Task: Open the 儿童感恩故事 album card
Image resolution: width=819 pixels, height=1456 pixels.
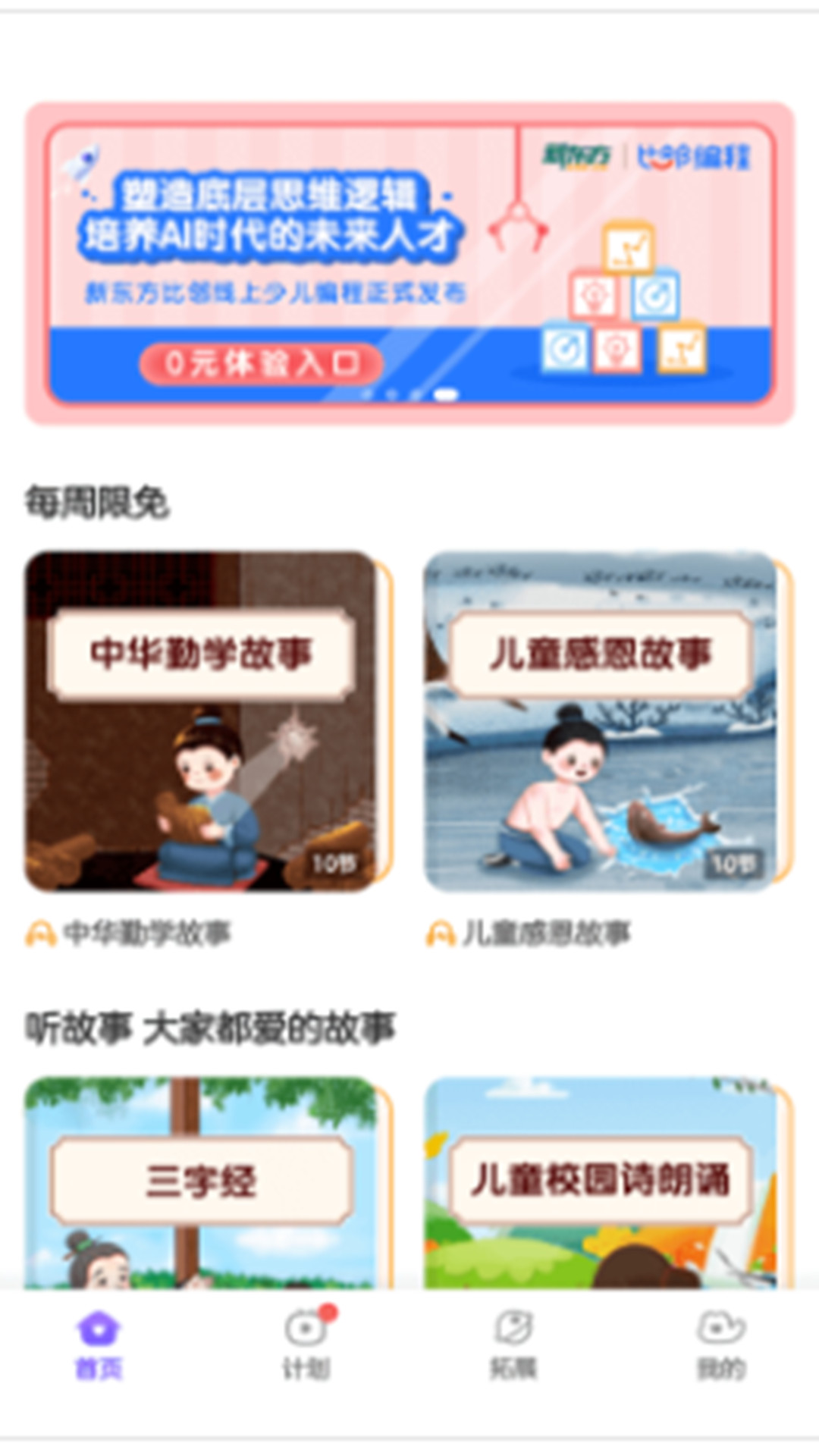Action: point(601,722)
